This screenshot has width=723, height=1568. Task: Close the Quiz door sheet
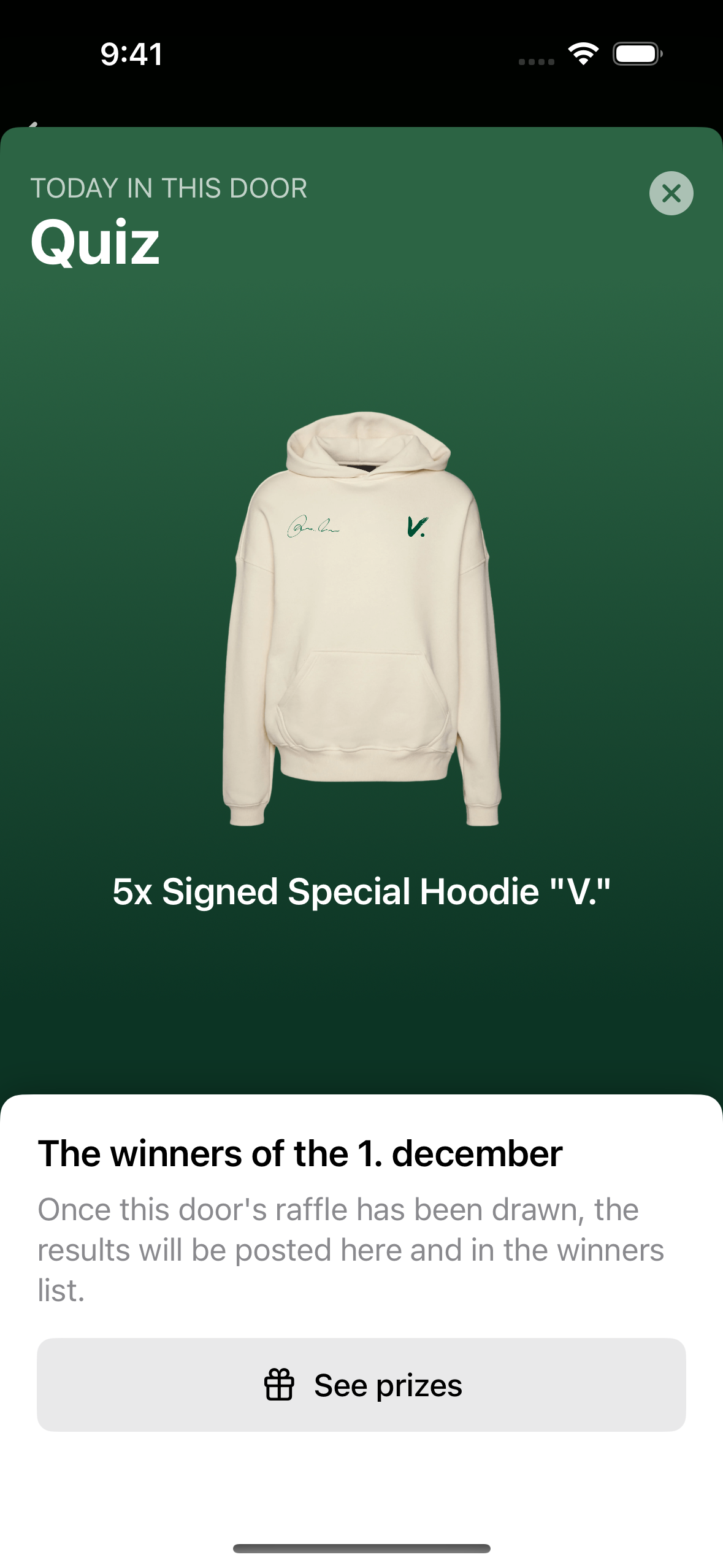[671, 193]
